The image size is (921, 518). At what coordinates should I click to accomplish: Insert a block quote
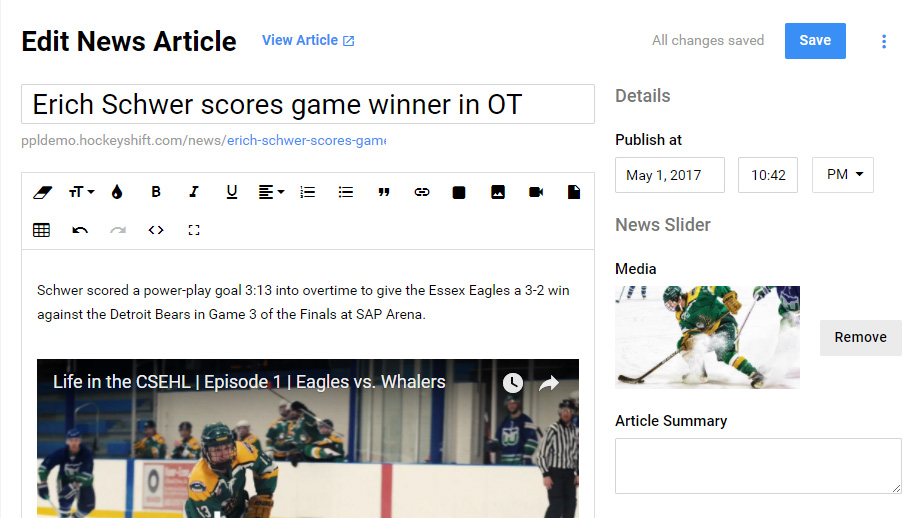[x=384, y=192]
